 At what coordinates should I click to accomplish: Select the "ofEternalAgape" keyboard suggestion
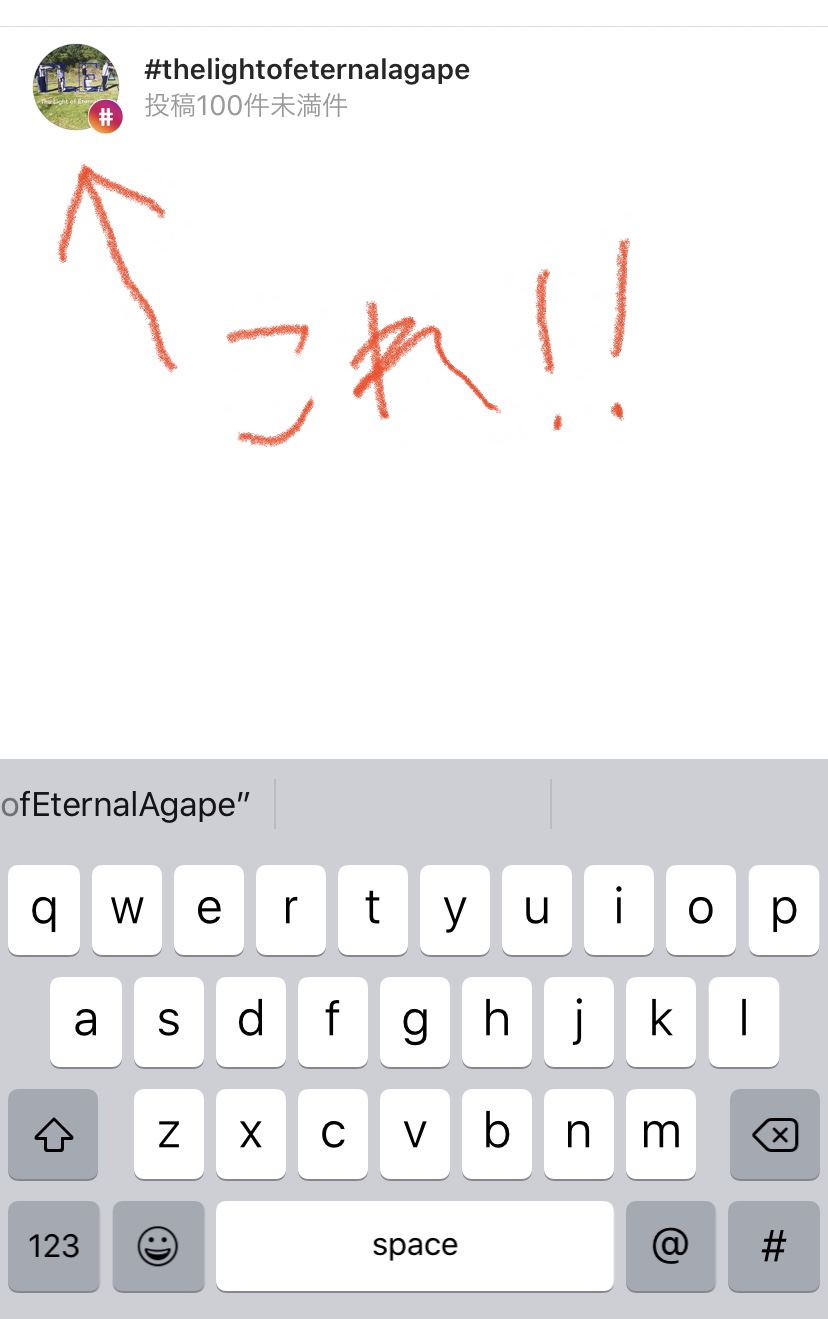point(128,804)
